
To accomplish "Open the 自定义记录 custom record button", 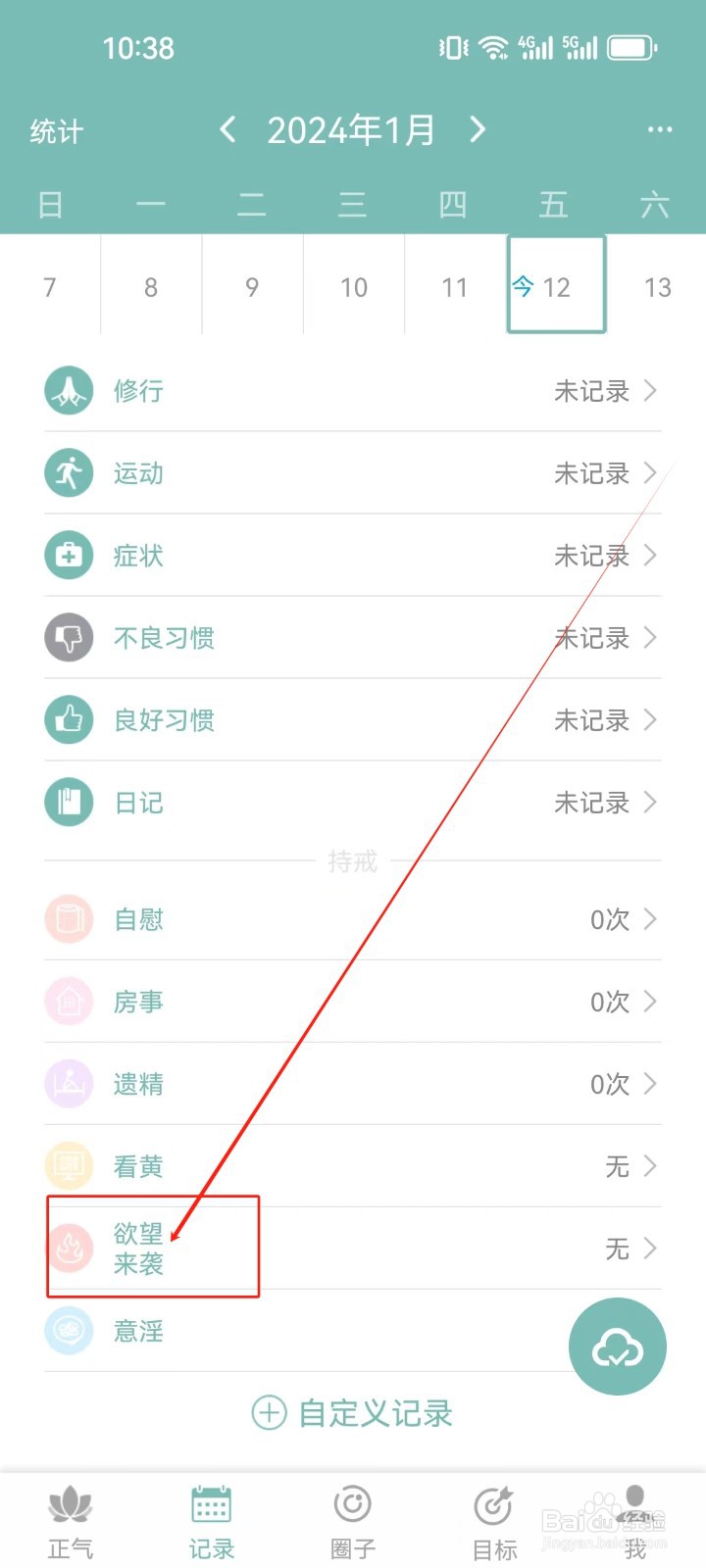I will 352,1413.
